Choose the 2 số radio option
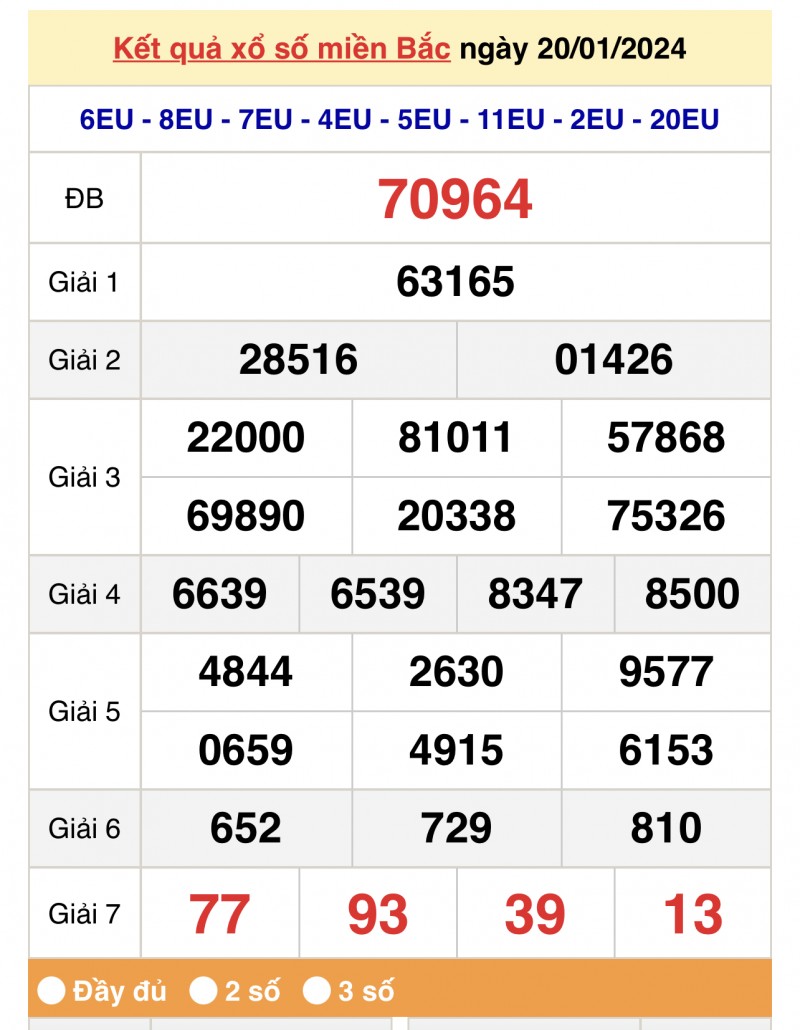Viewport: 800px width, 1030px height. 204,991
